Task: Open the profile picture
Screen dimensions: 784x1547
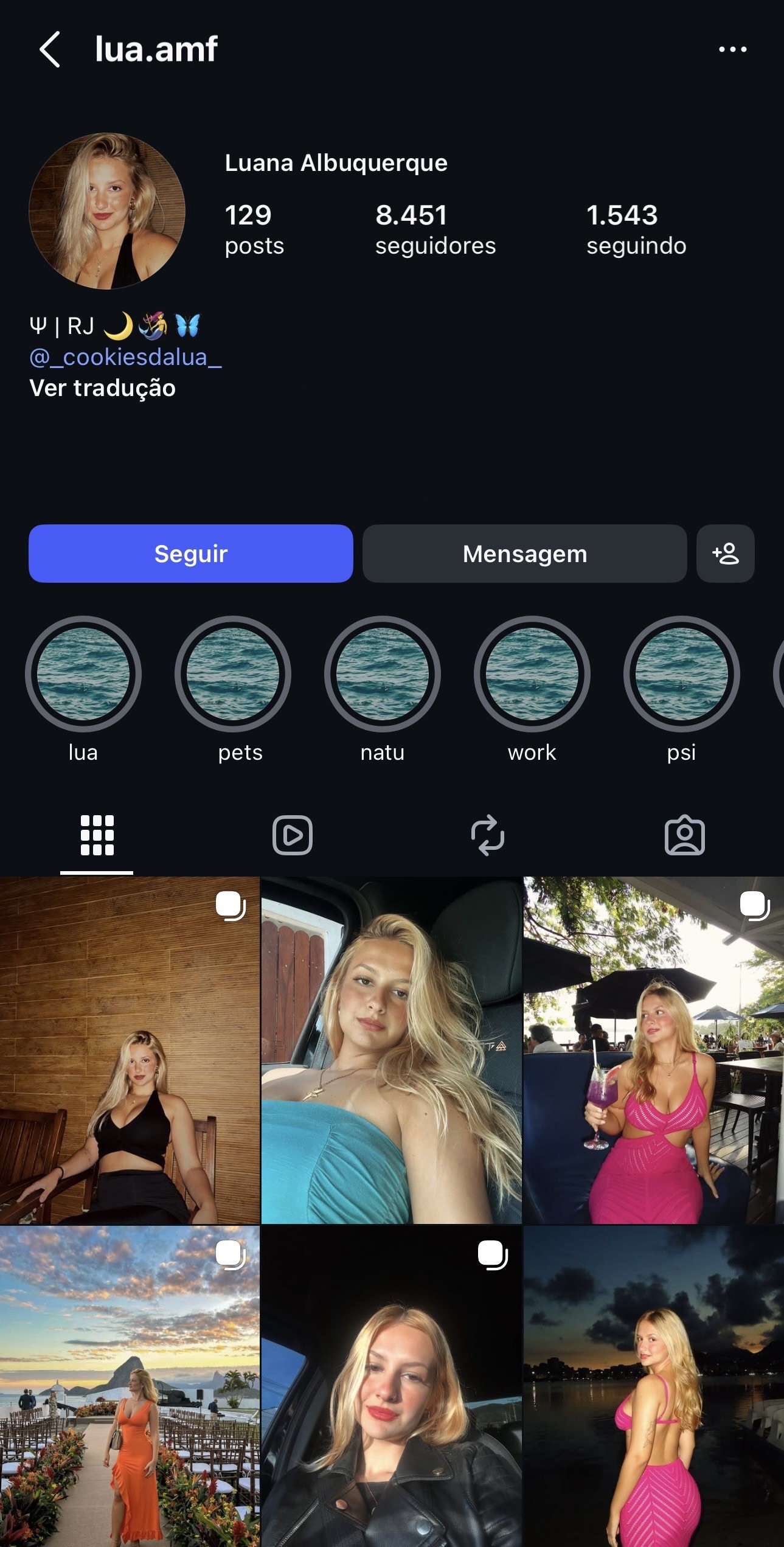Action: 107,211
